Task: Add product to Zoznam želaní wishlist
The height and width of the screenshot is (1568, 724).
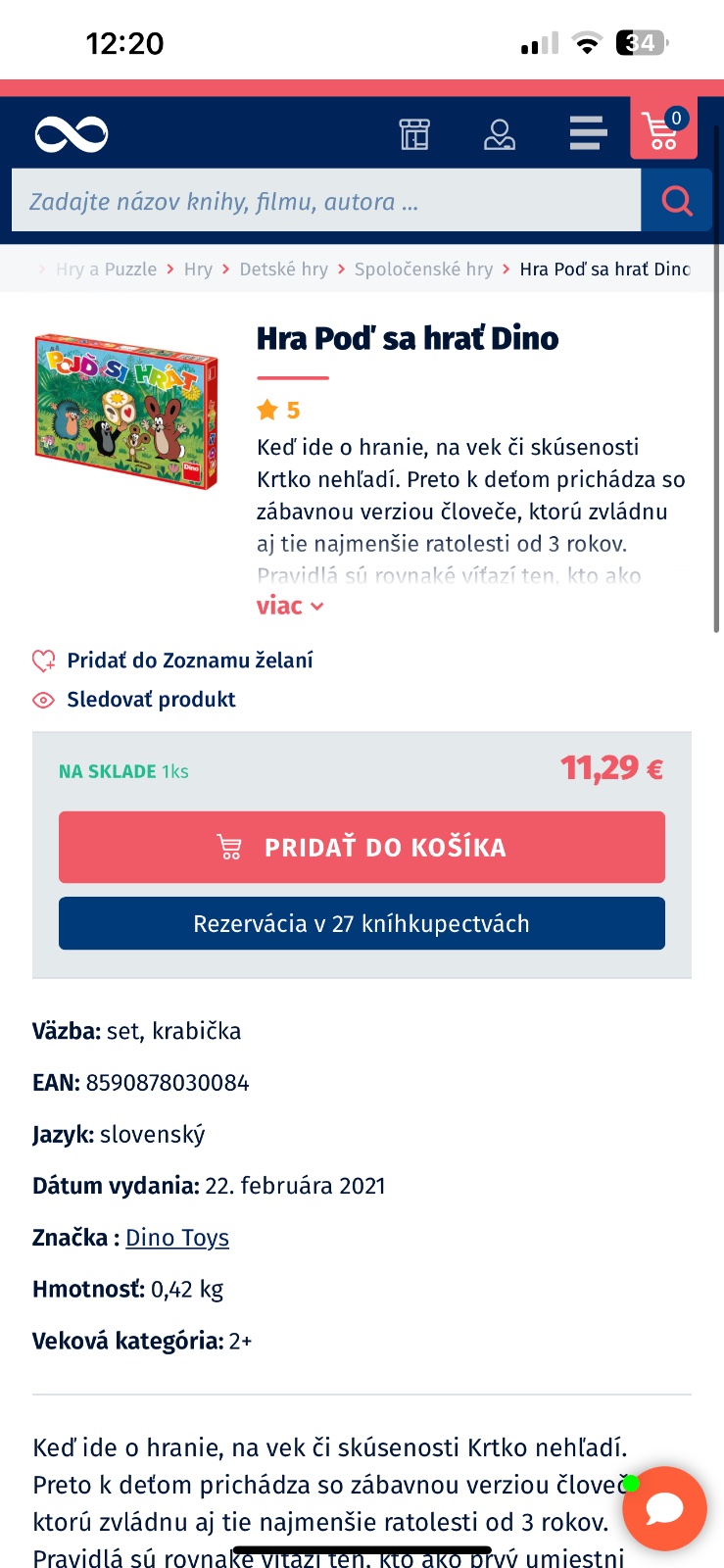Action: tap(189, 661)
